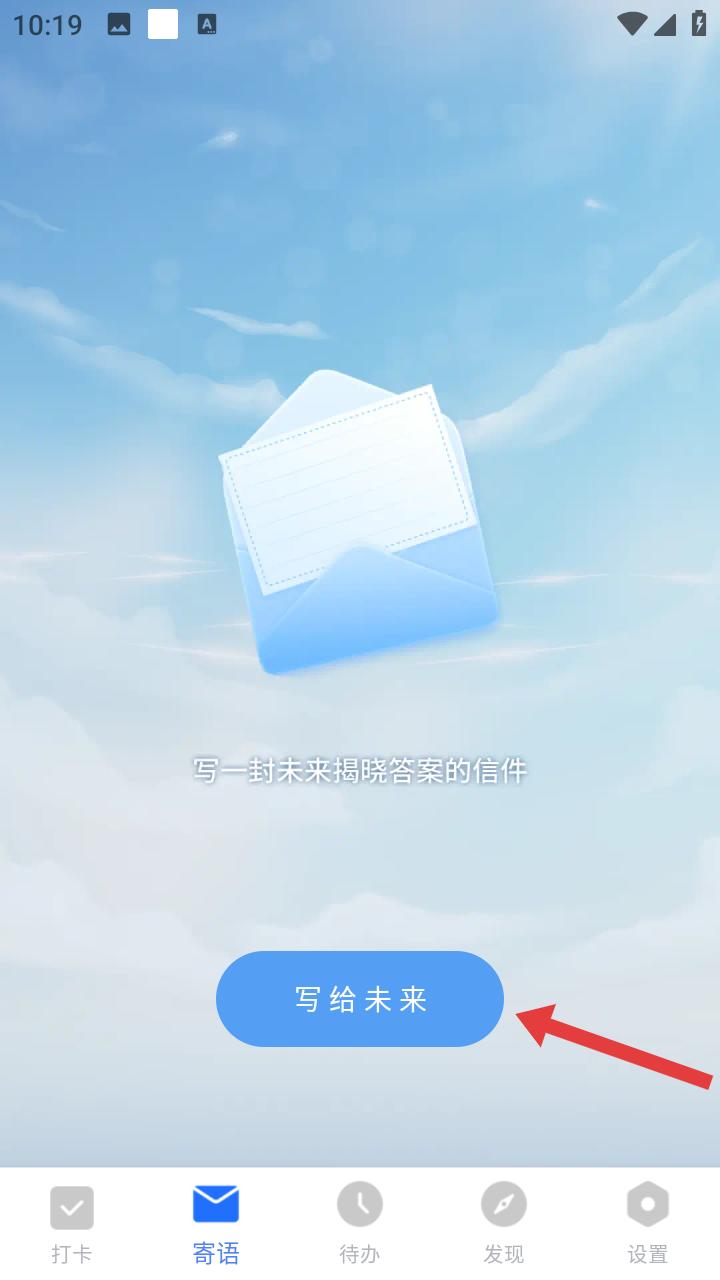This screenshot has height=1280, width=720.
Task: Select the 寄语 tab
Action: (x=216, y=1222)
